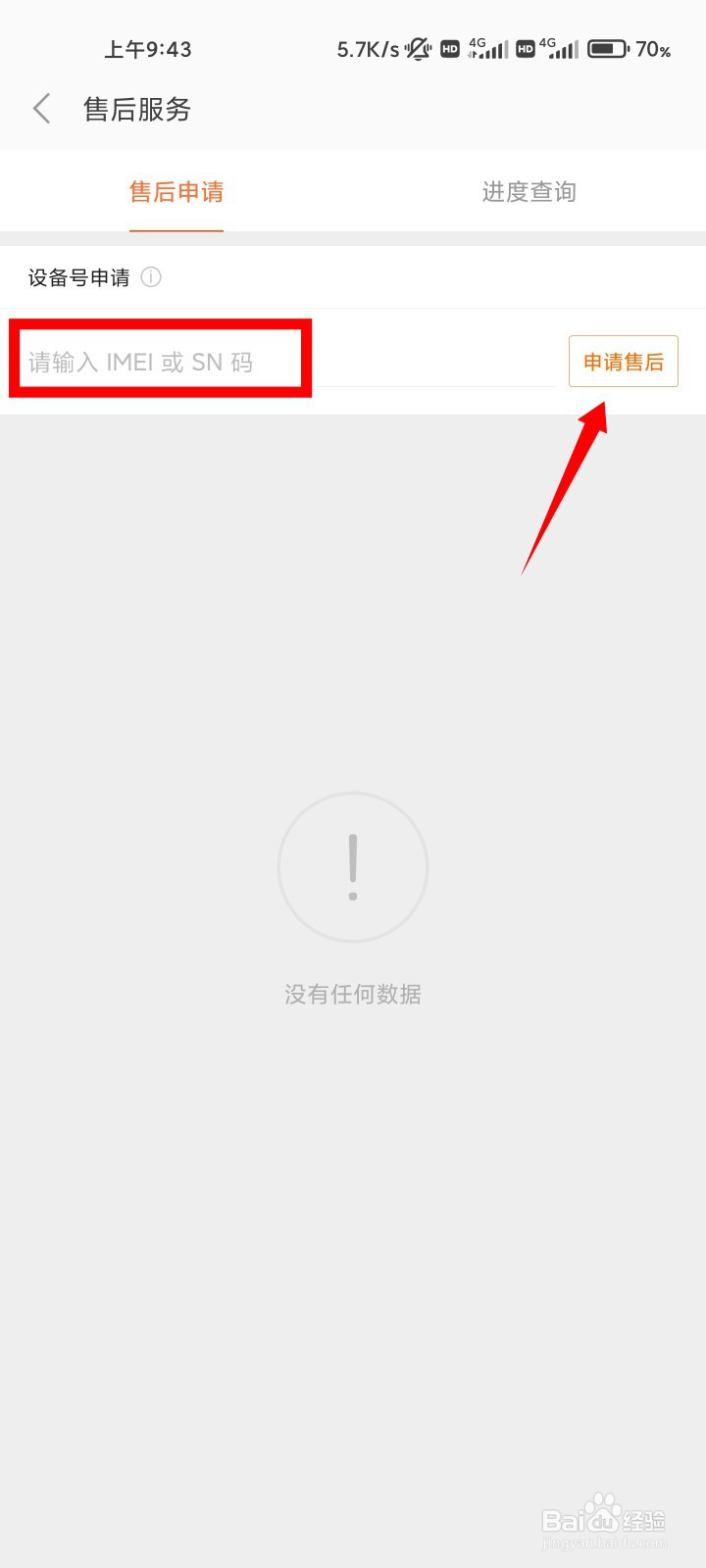This screenshot has width=706, height=1568.
Task: Tap the 70% battery percentage text
Action: (655, 49)
